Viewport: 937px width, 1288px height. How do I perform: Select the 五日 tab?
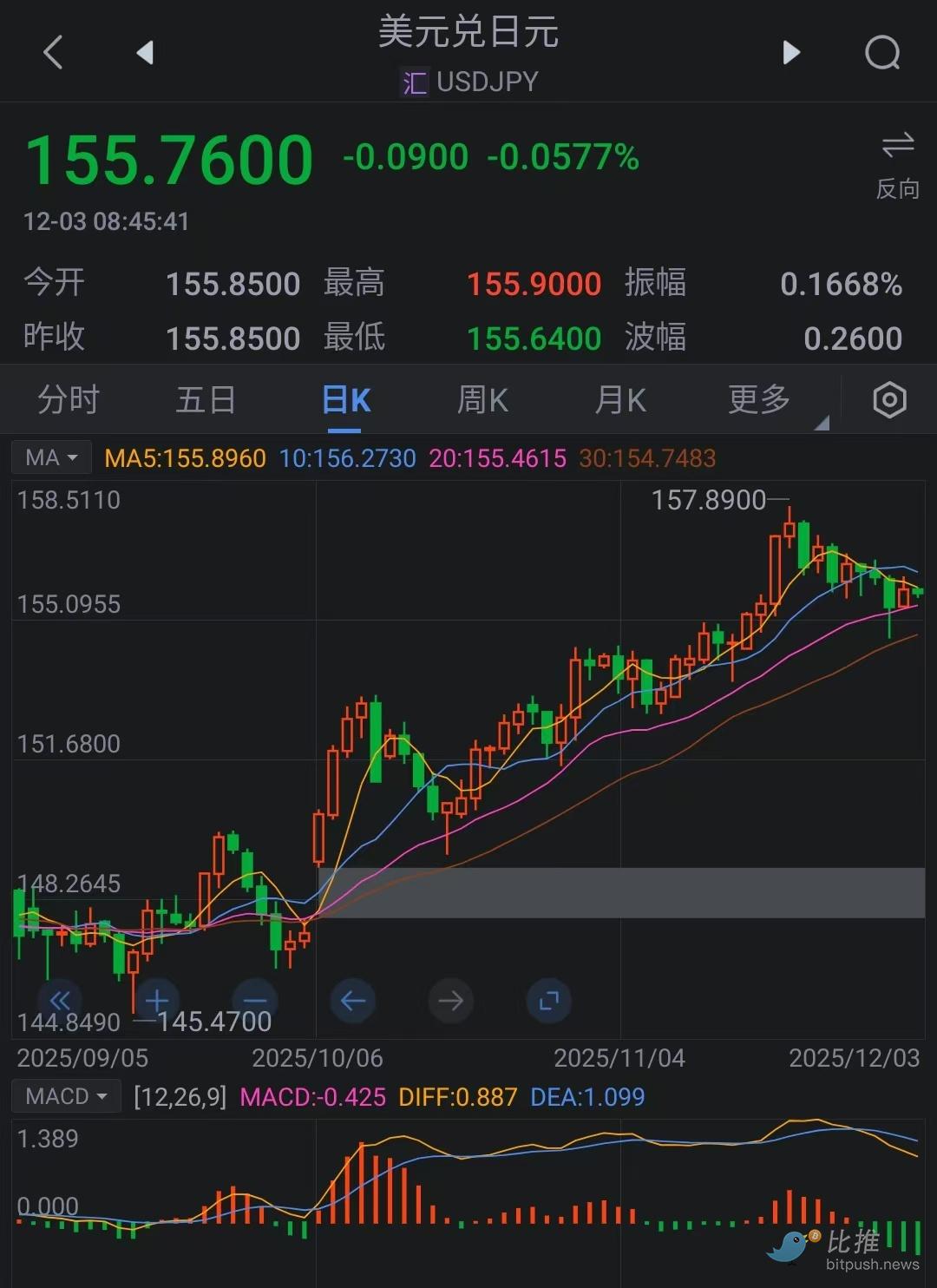click(x=206, y=400)
